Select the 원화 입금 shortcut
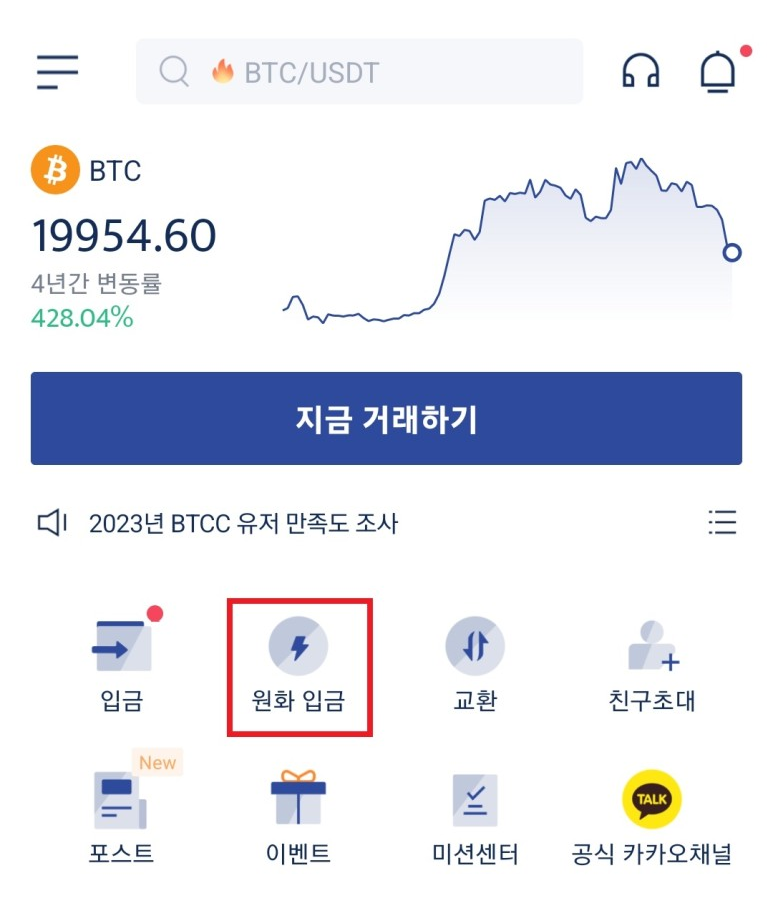The image size is (767, 915). (299, 664)
